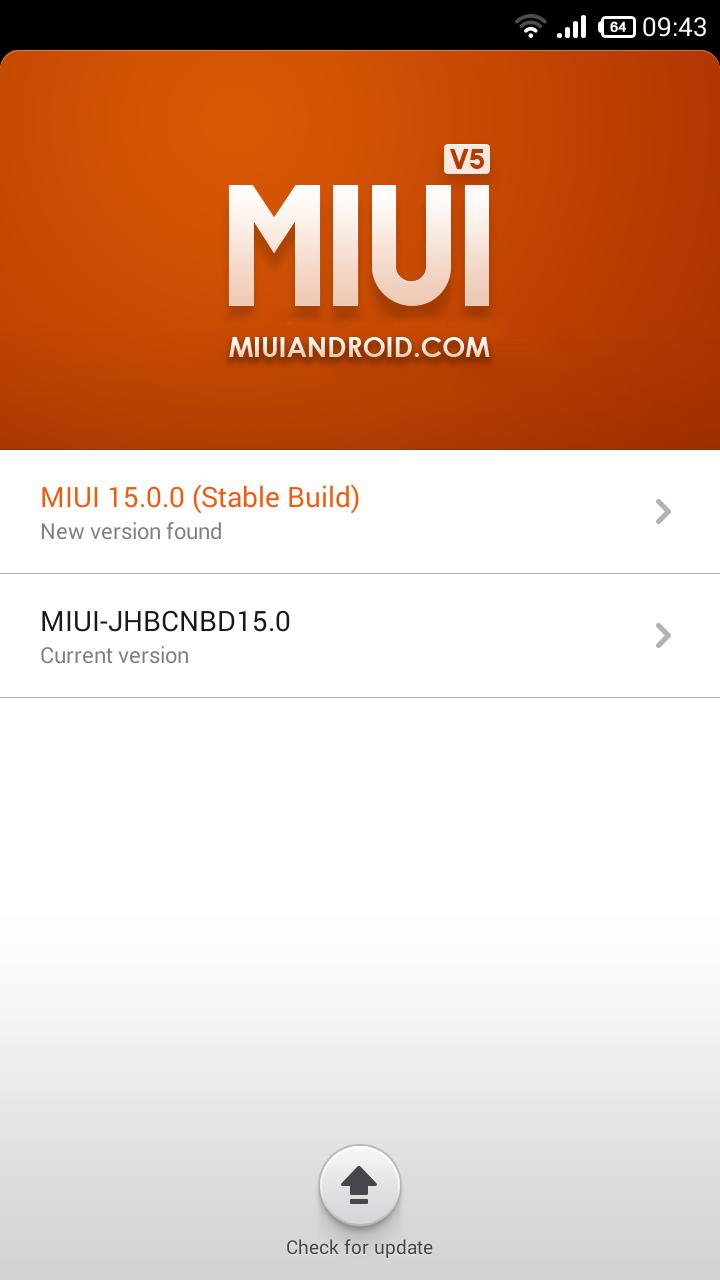Open the MIUI 15.0.0 Stable Build row

tap(360, 512)
